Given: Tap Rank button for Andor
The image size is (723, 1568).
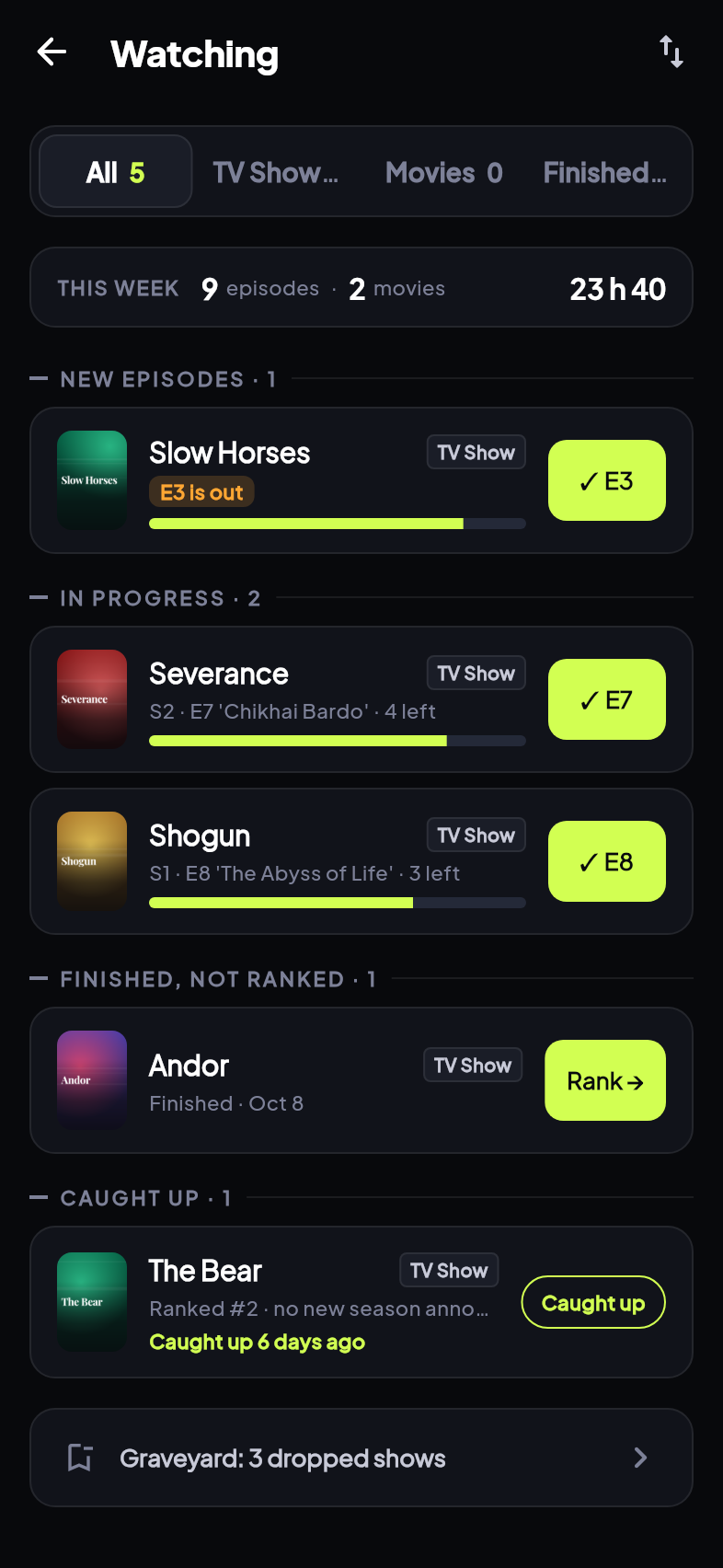Looking at the screenshot, I should tap(605, 1080).
